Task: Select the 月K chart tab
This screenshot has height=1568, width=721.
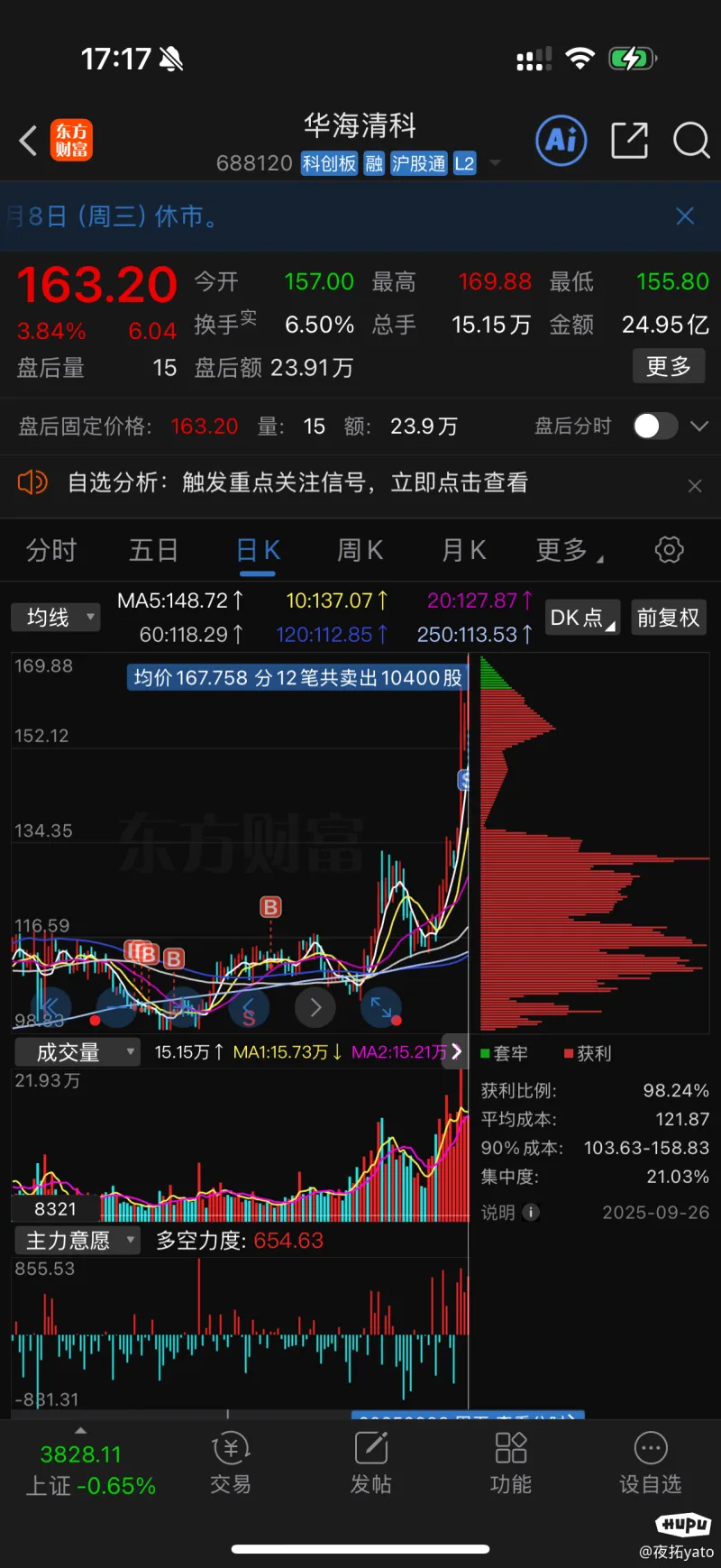Action: (x=464, y=550)
